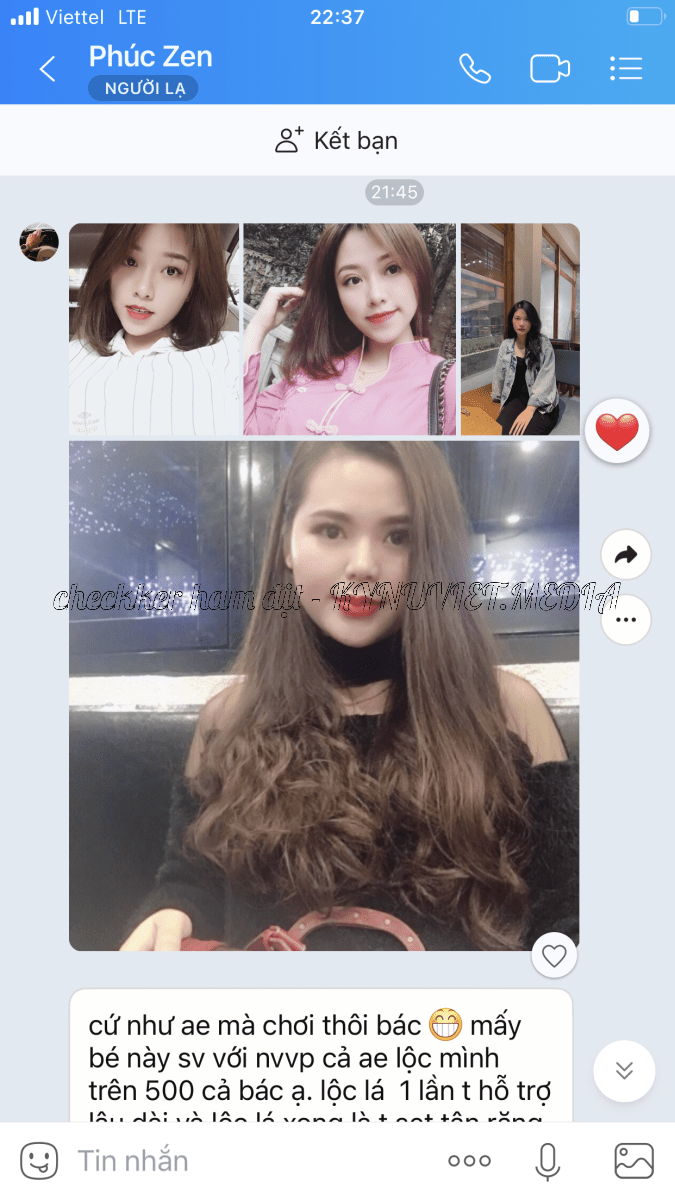Jump to the latest messages

click(624, 1071)
